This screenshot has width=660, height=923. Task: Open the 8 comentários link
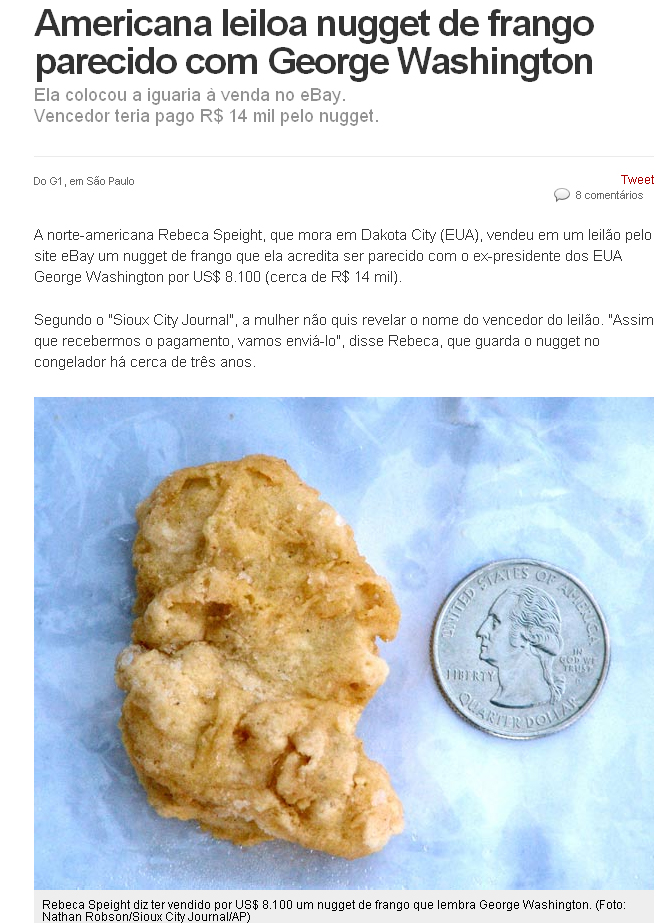(609, 195)
